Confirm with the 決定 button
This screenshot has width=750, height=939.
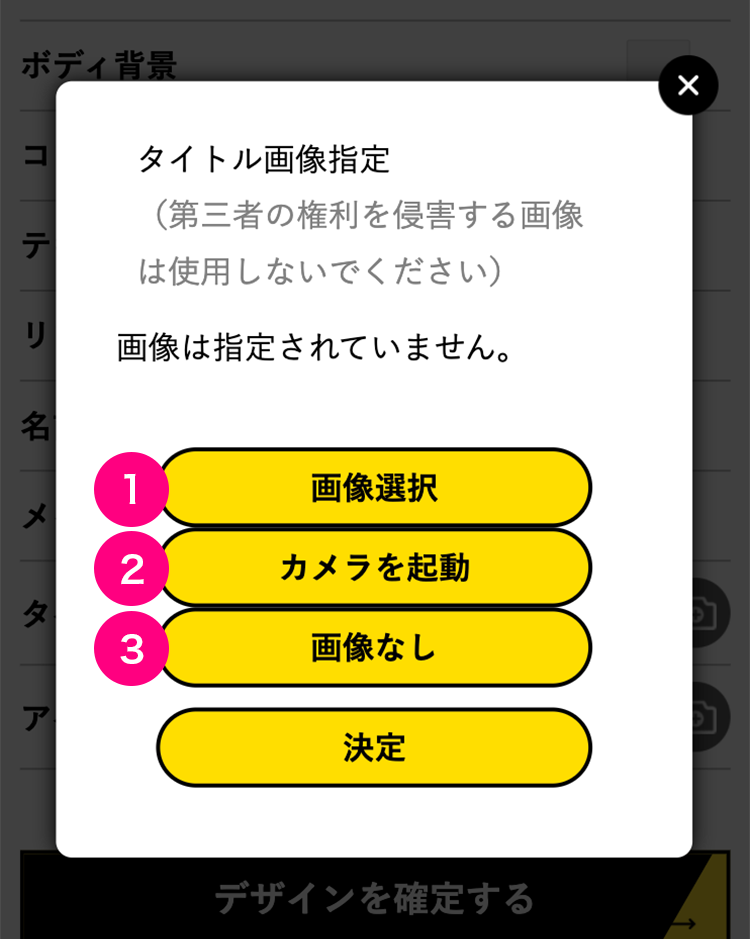pos(374,748)
